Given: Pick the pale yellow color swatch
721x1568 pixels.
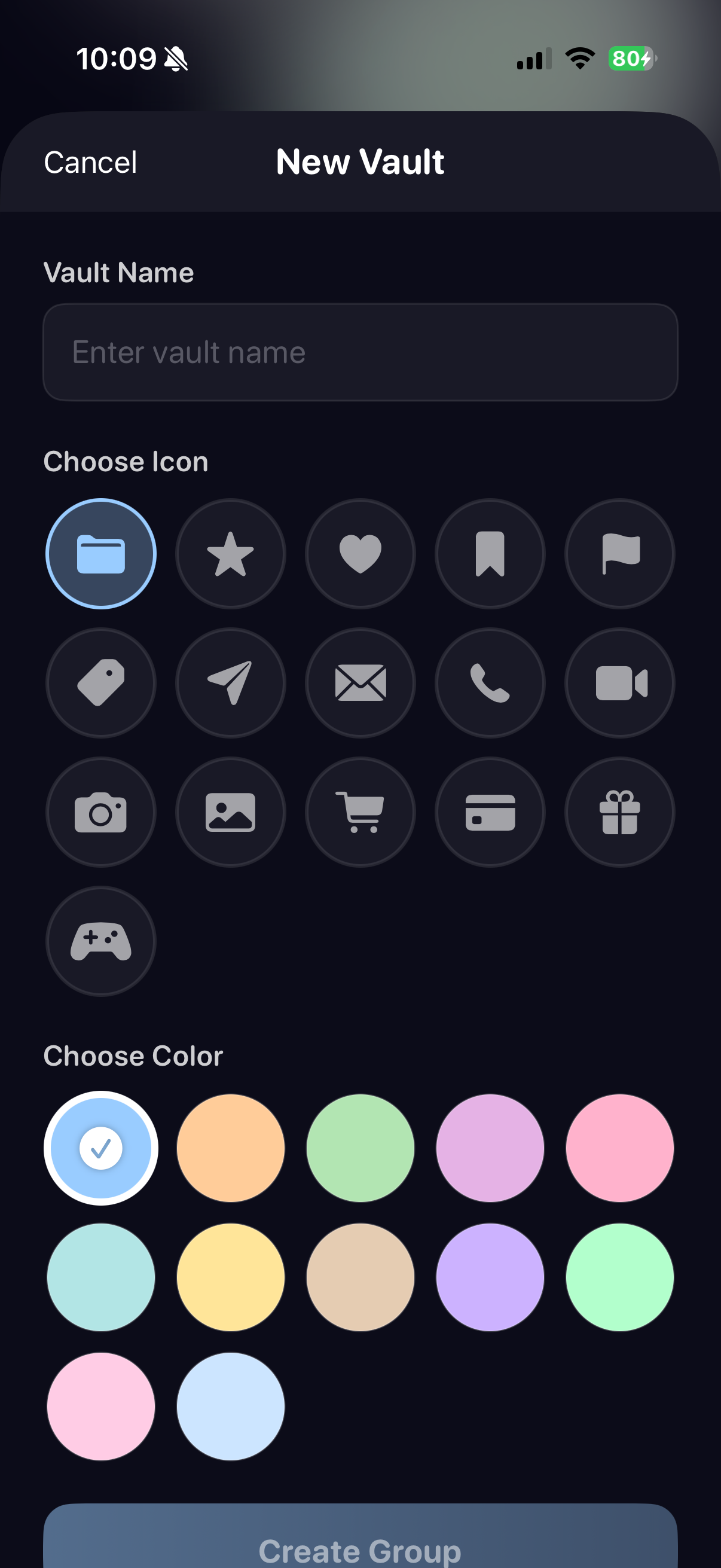Looking at the screenshot, I should coord(231,1277).
